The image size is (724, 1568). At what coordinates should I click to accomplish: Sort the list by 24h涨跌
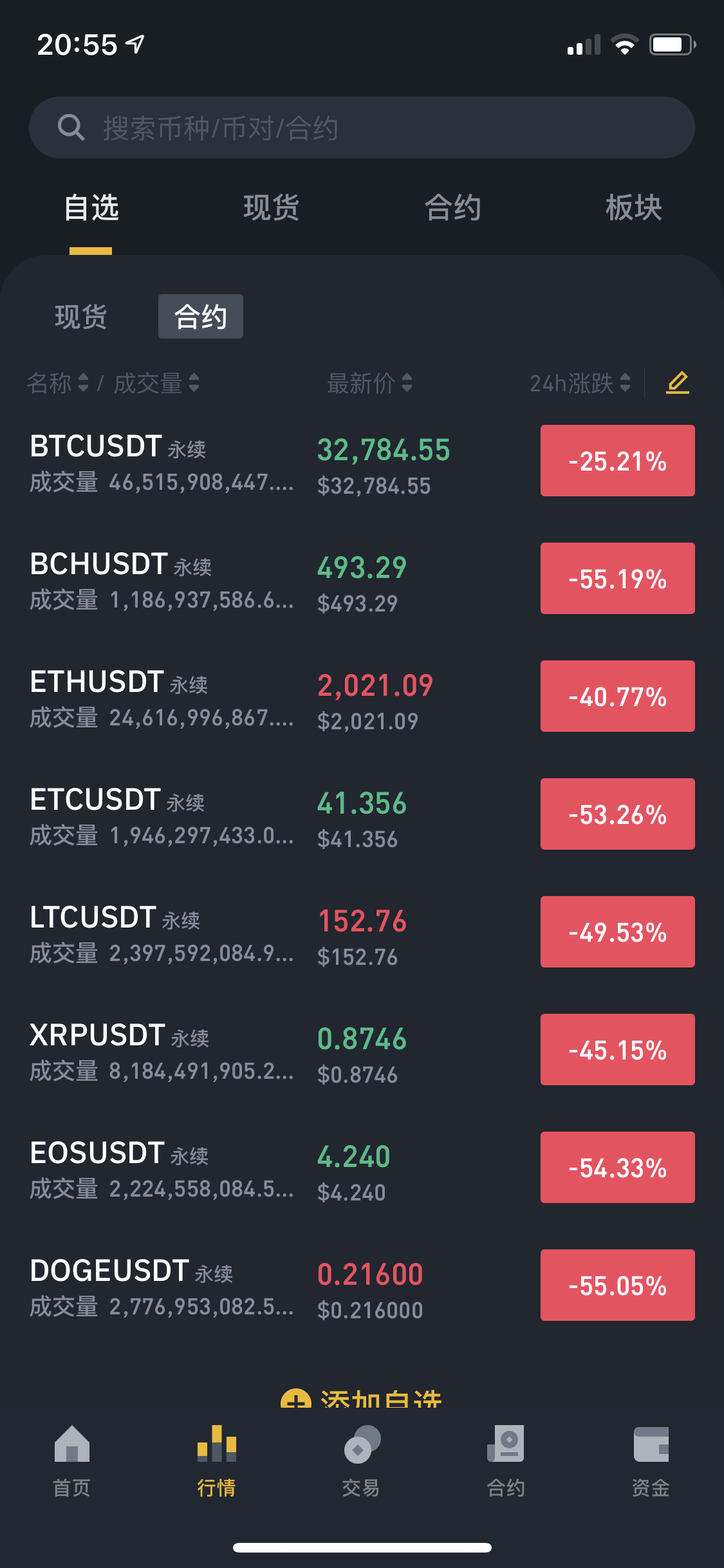click(579, 384)
